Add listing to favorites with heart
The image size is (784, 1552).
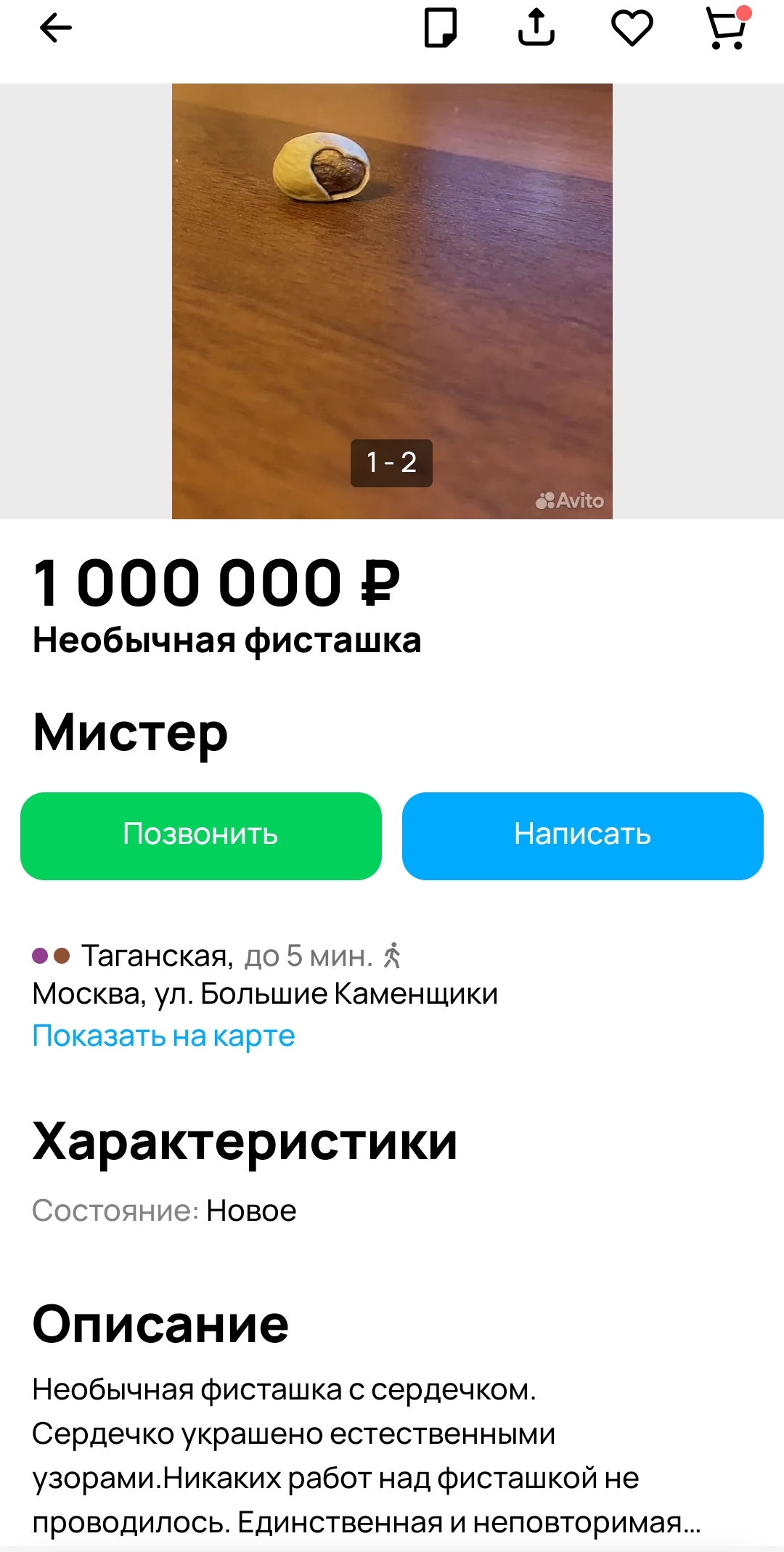tap(632, 28)
